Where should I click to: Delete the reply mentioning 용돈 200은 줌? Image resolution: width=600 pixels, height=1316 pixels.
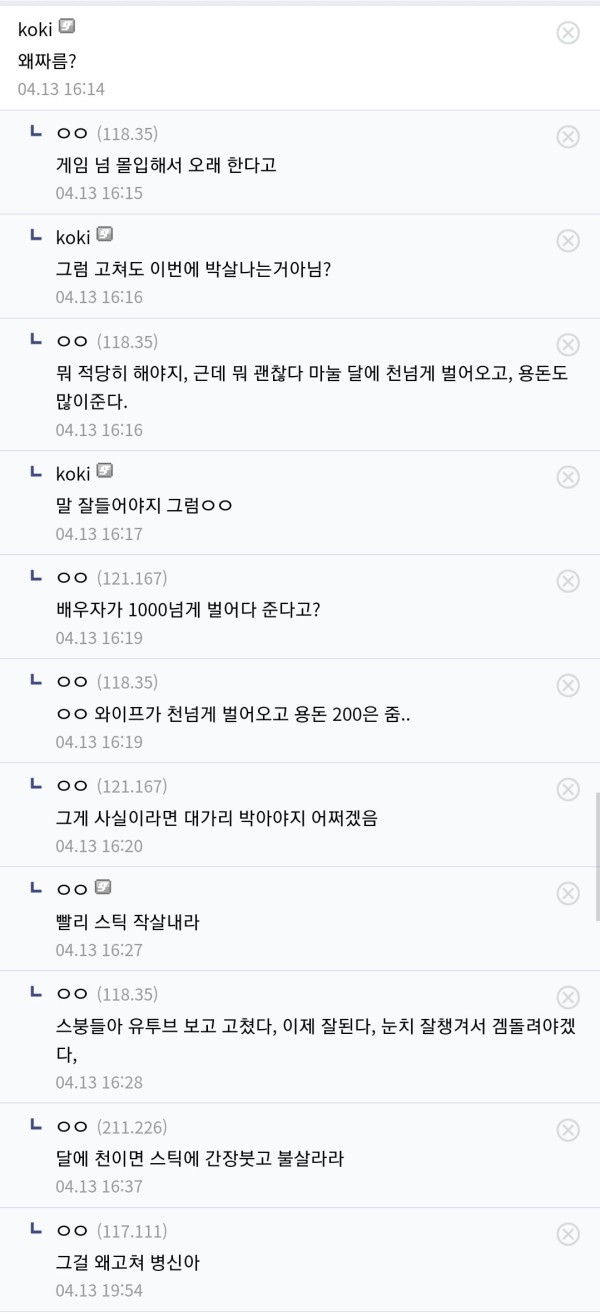(567, 685)
